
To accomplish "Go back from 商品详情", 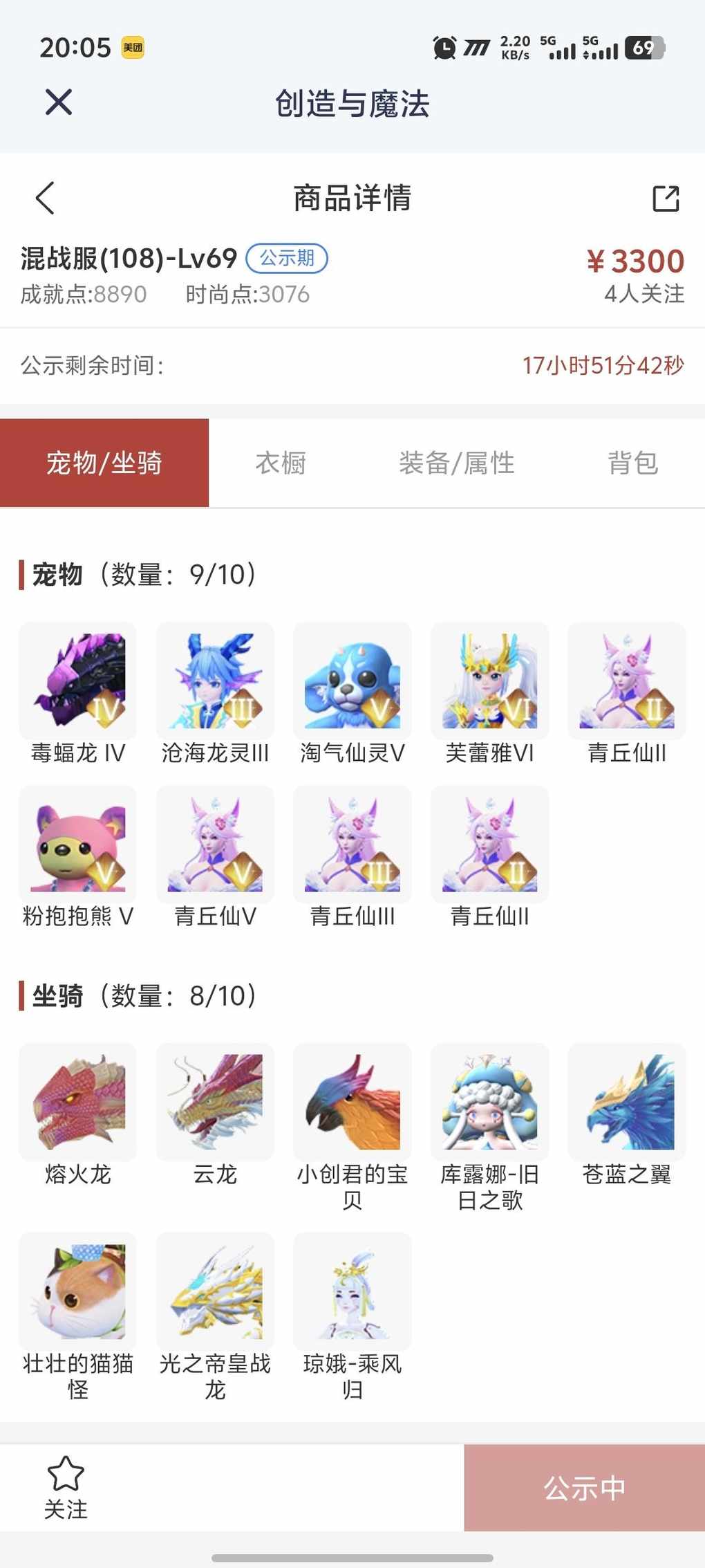I will pyautogui.click(x=46, y=199).
